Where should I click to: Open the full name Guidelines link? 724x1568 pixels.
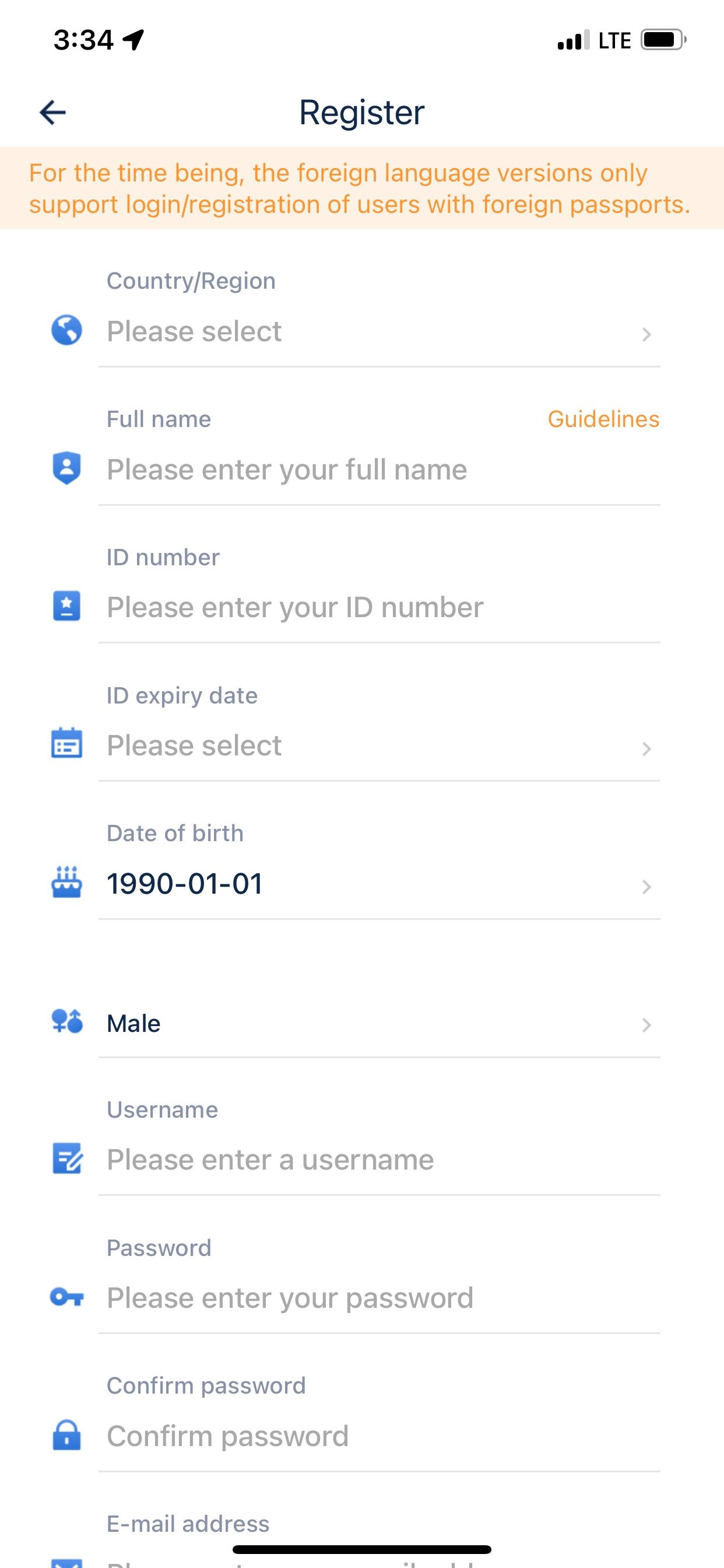tap(603, 418)
